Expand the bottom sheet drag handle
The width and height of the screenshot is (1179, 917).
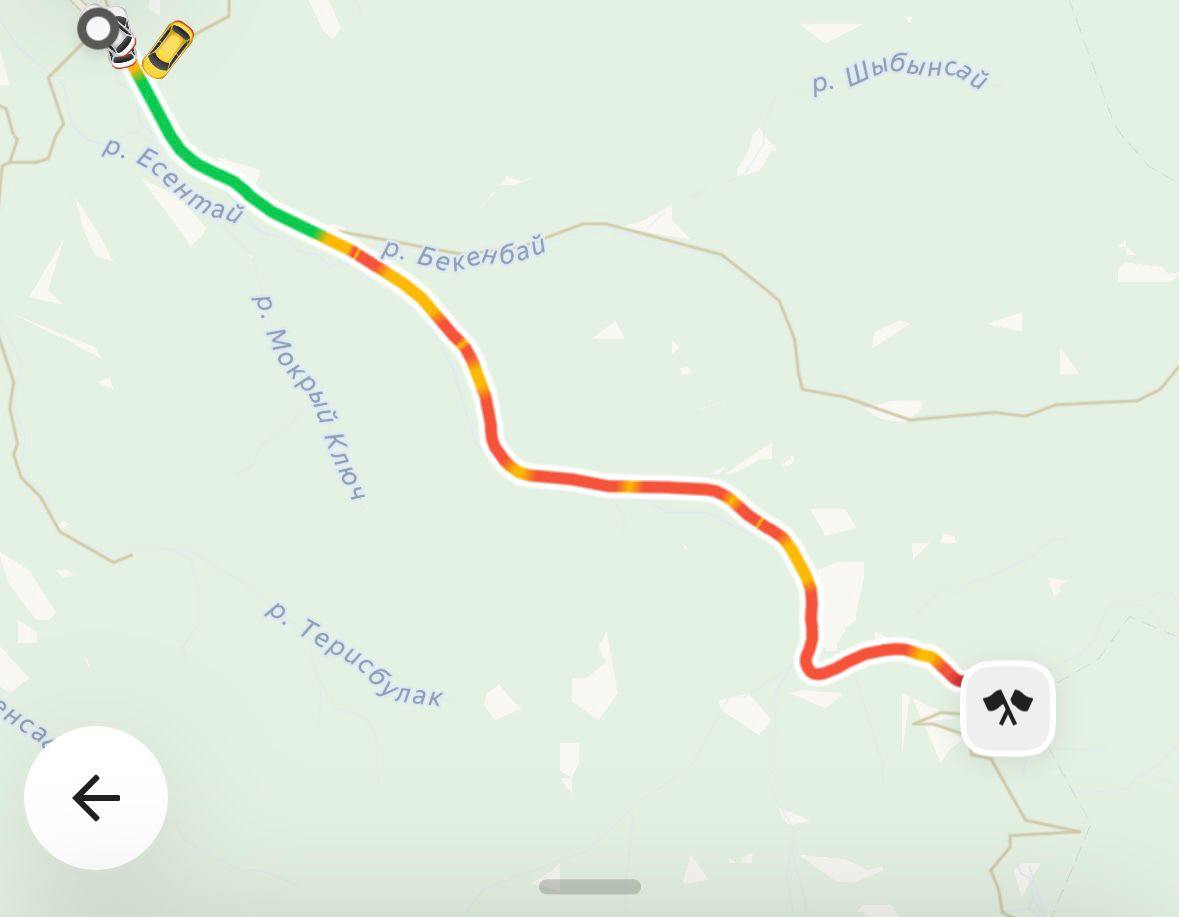[589, 886]
